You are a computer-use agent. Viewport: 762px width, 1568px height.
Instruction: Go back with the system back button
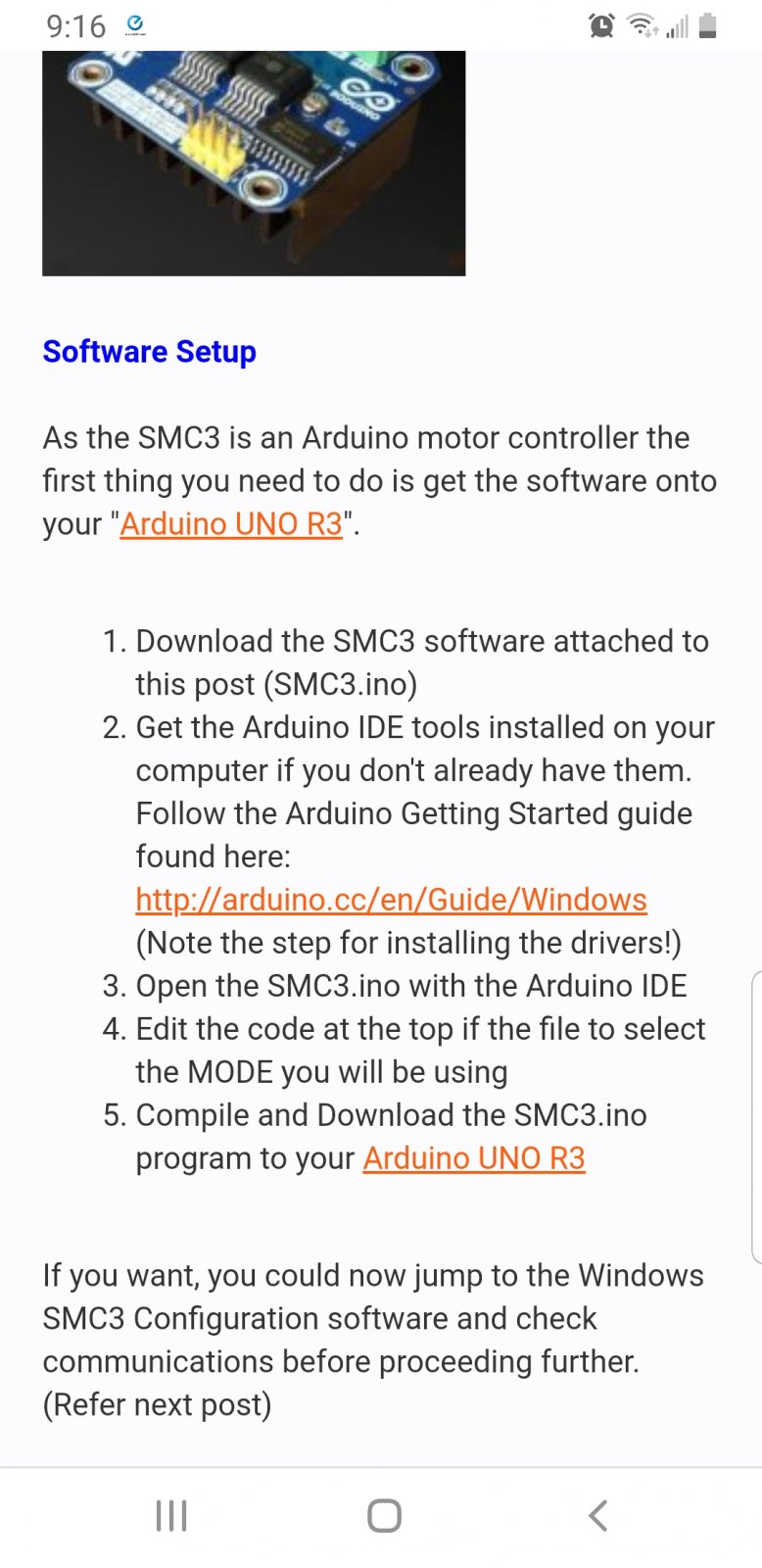coord(598,1516)
